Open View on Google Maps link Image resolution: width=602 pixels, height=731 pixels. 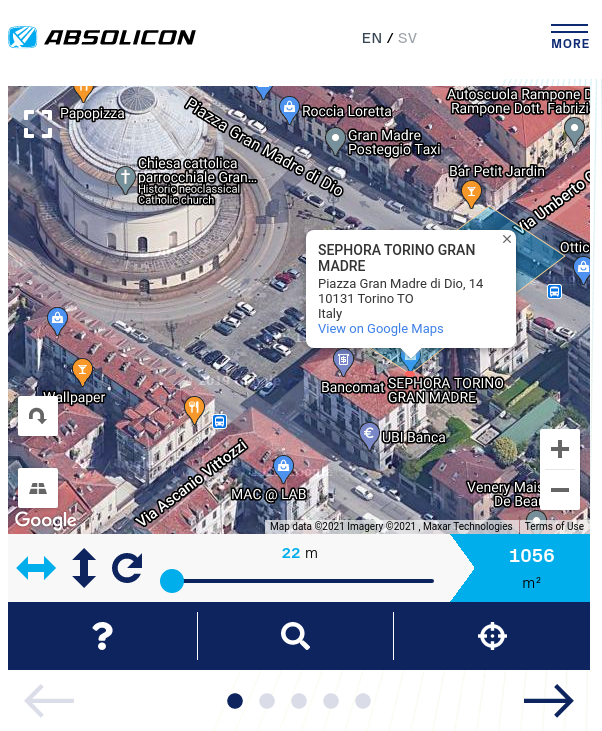(x=380, y=329)
